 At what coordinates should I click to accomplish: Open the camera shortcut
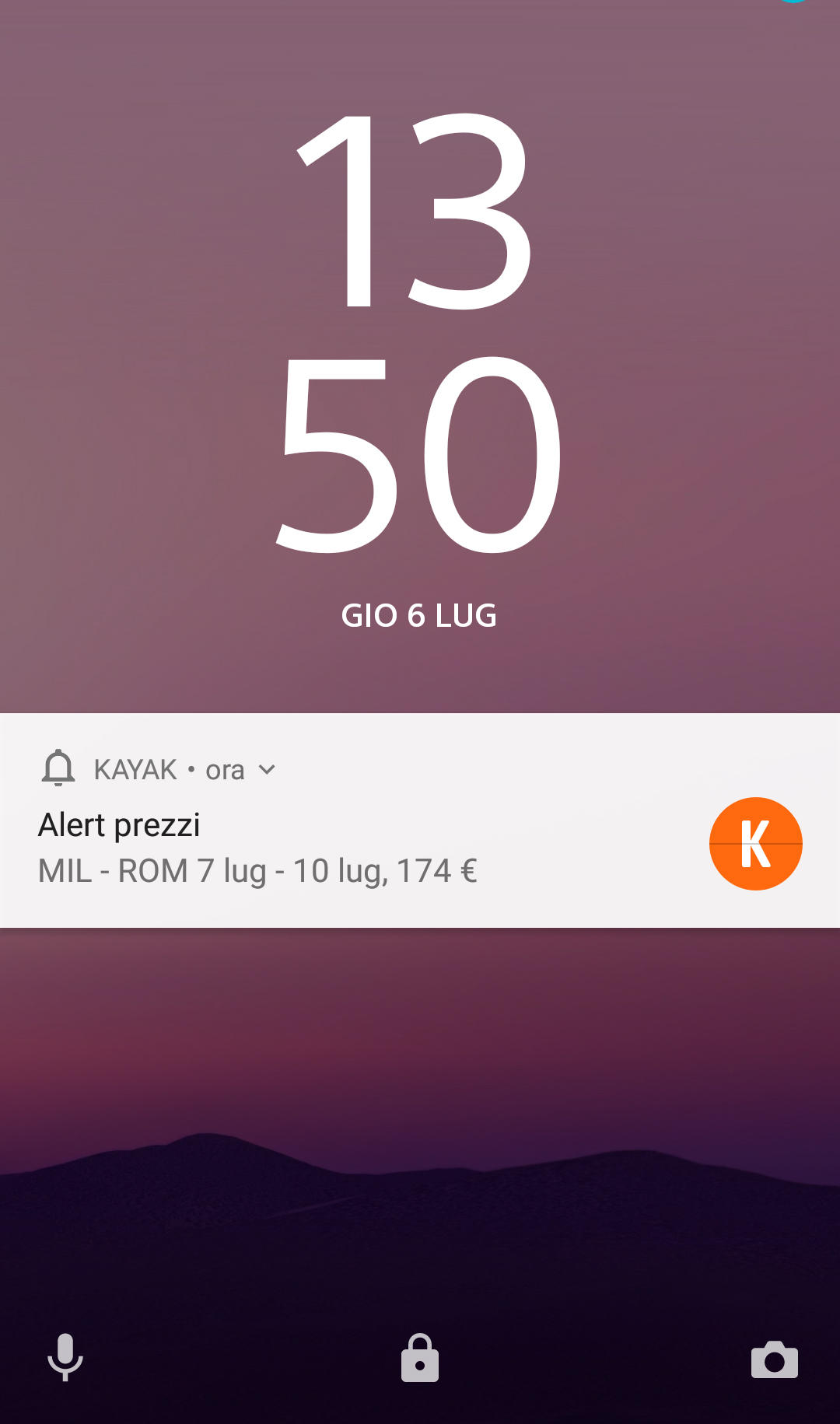[x=775, y=1359]
